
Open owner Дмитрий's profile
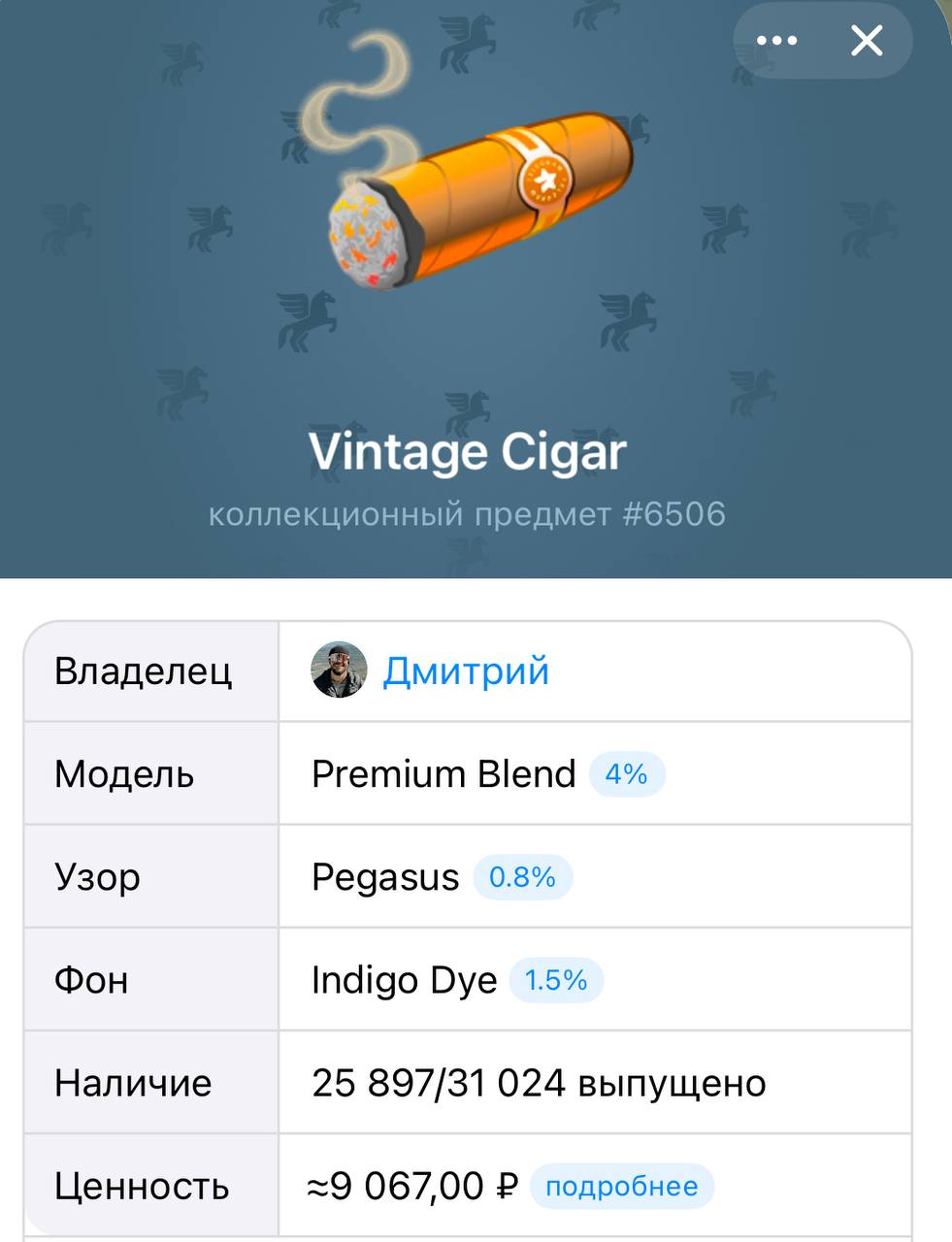pos(465,671)
